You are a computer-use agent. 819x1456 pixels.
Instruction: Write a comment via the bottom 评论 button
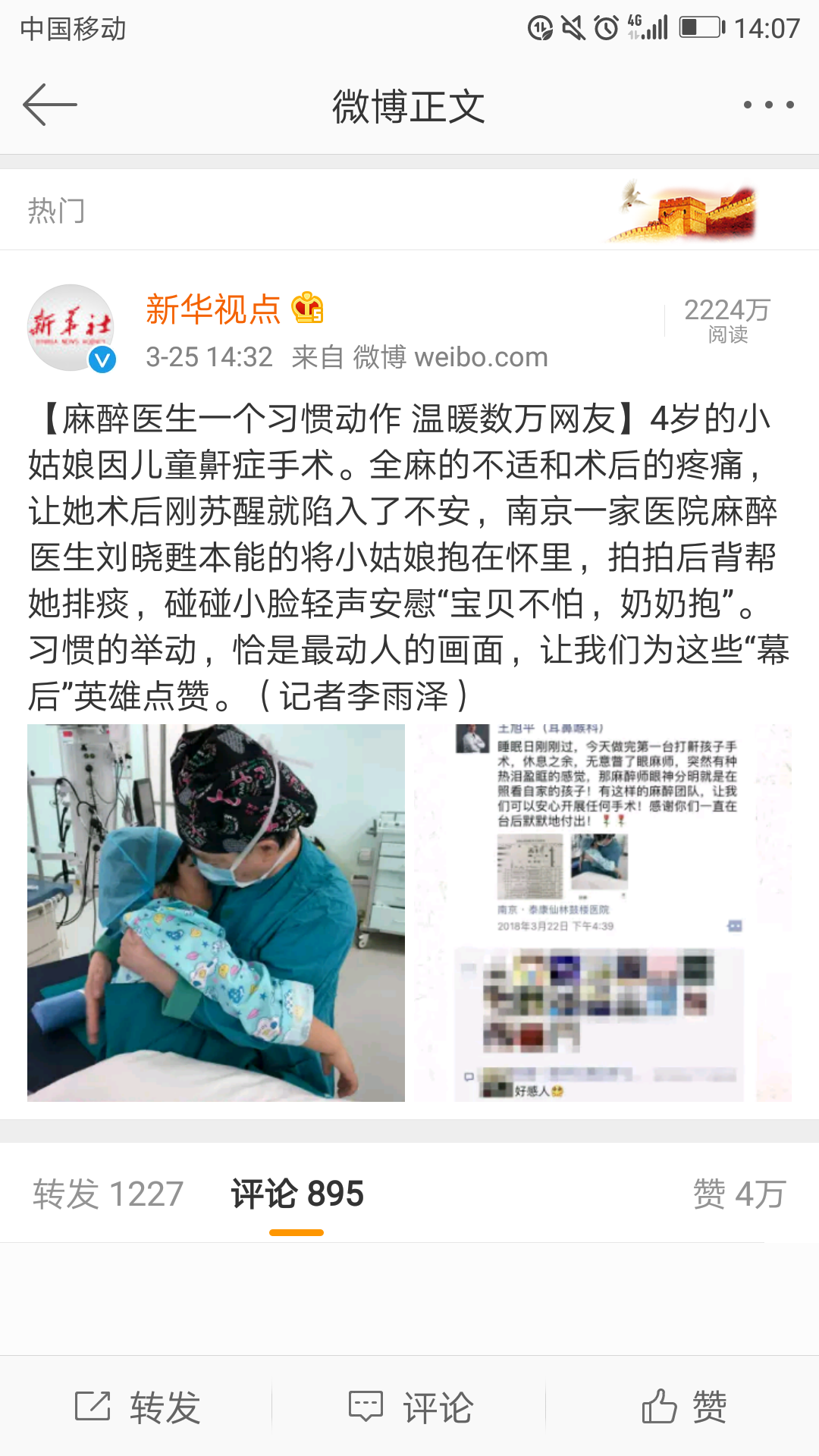click(x=410, y=1407)
